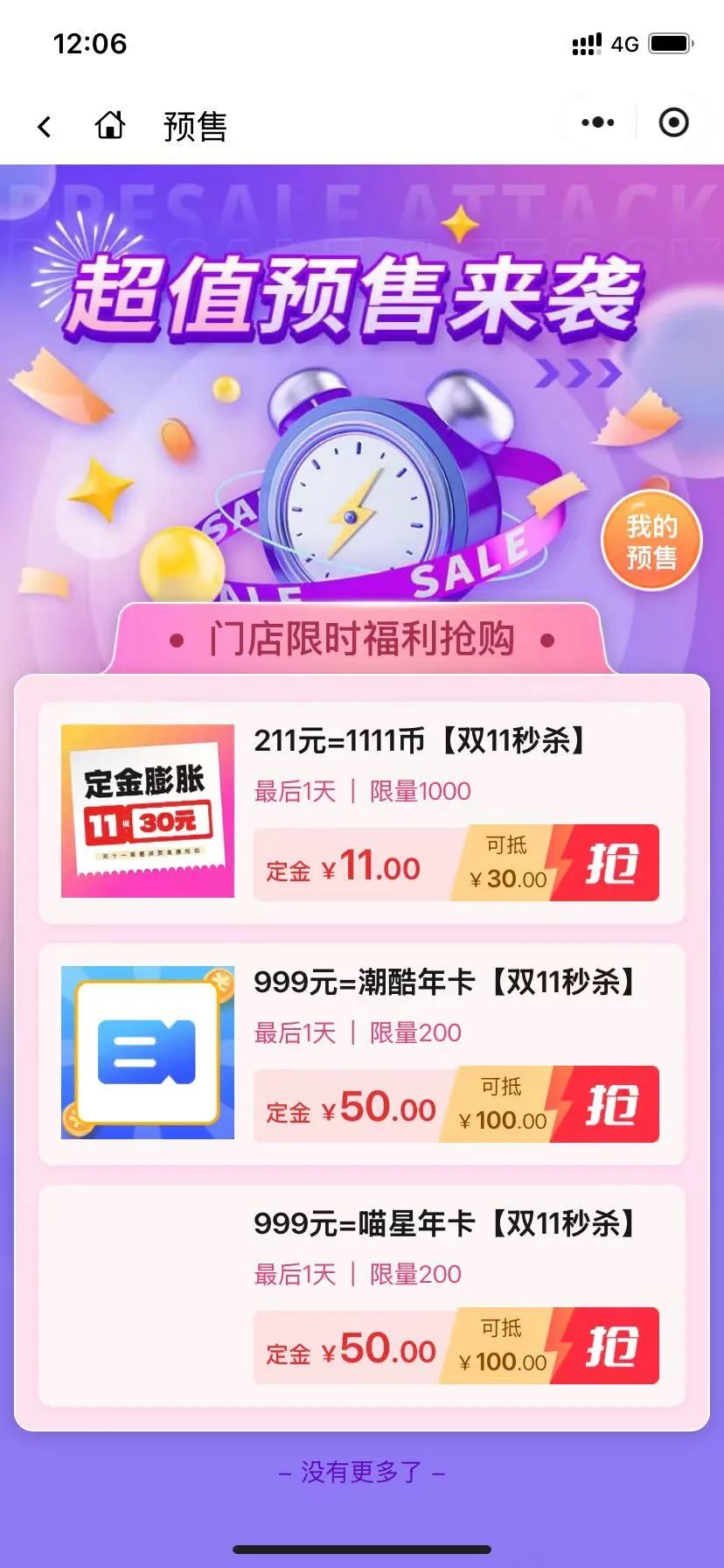
Task: Close the mini program with circle button
Action: [x=673, y=122]
